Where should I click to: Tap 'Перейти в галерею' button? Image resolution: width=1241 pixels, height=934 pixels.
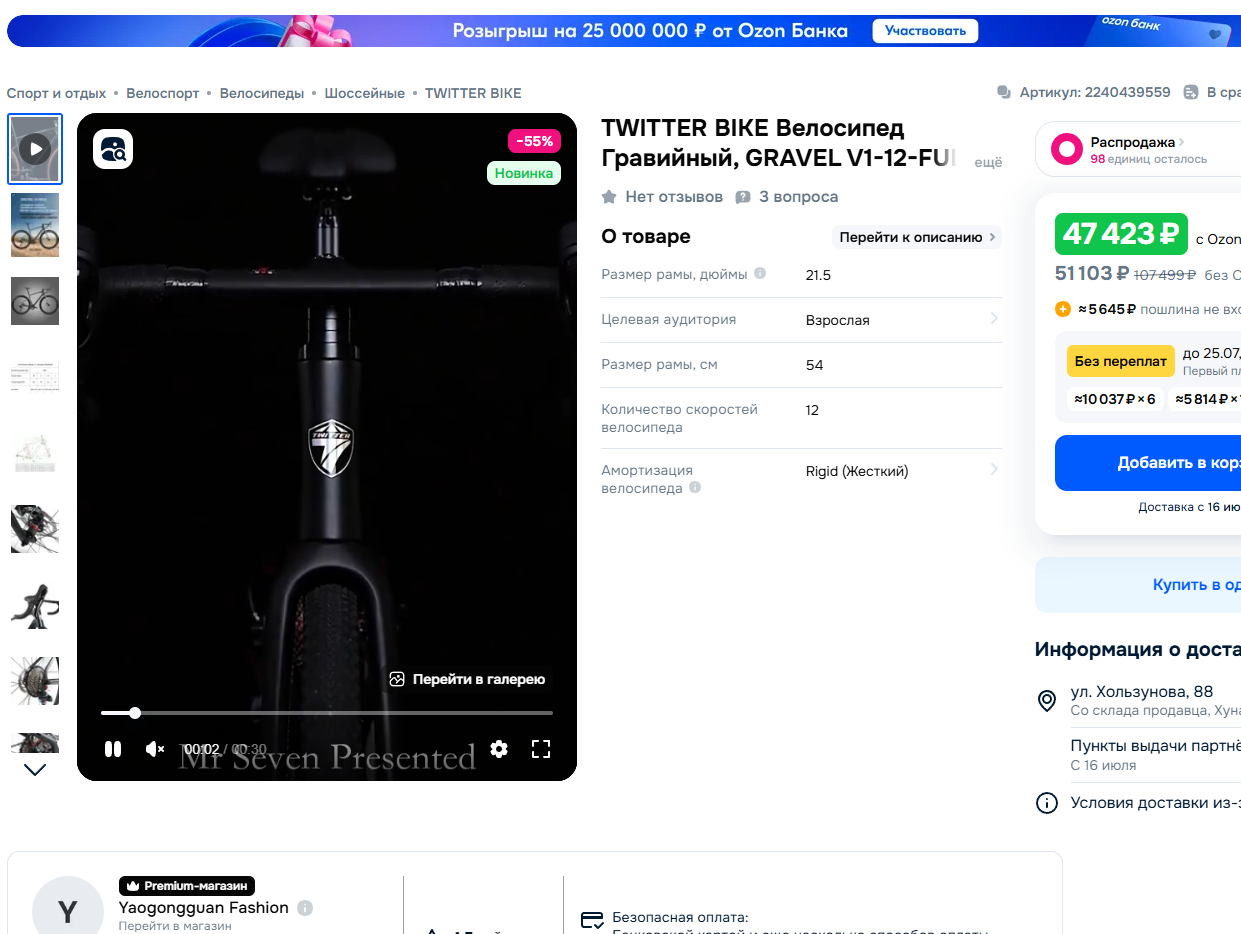468,679
